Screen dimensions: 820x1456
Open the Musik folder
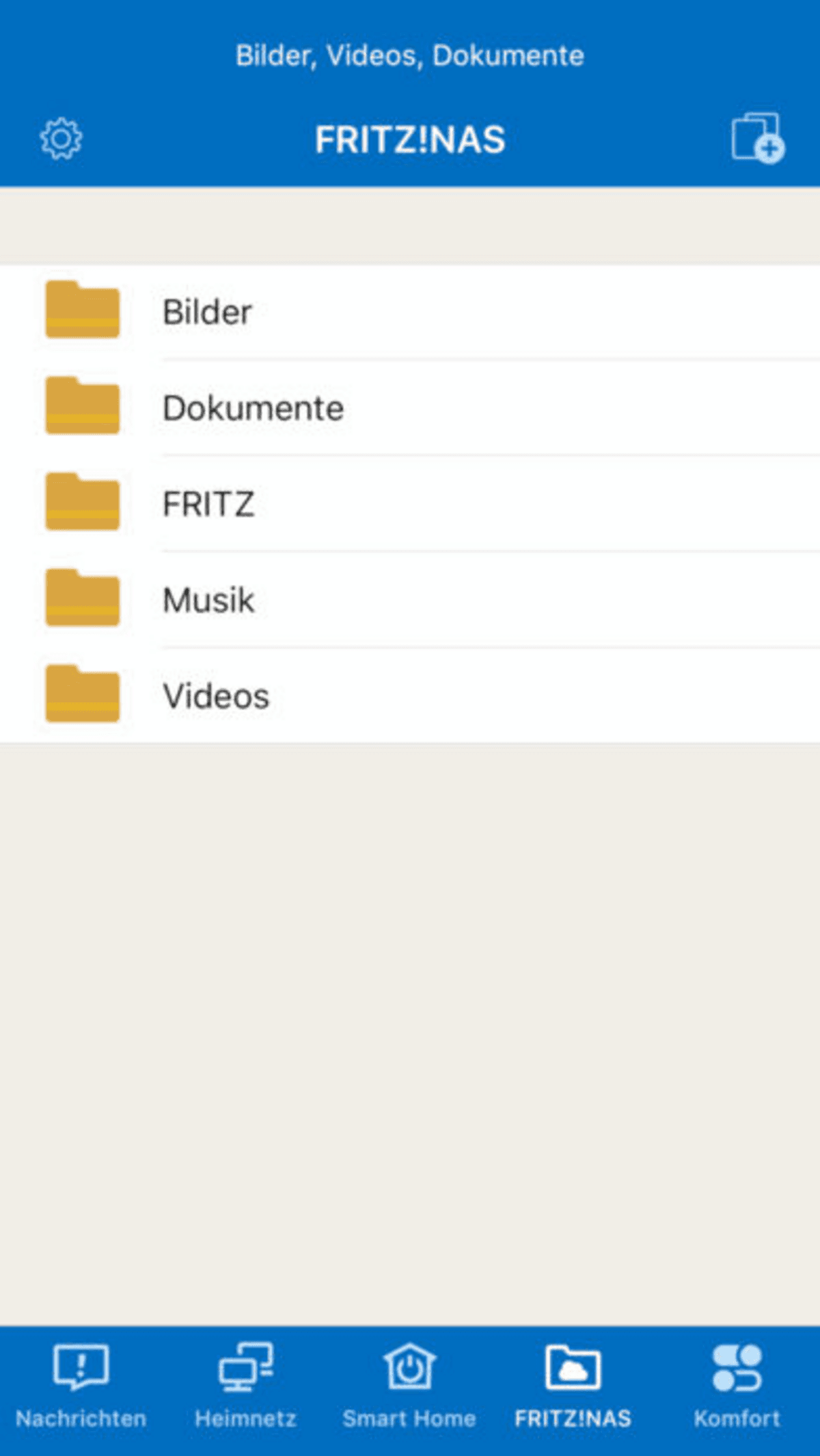tap(410, 600)
